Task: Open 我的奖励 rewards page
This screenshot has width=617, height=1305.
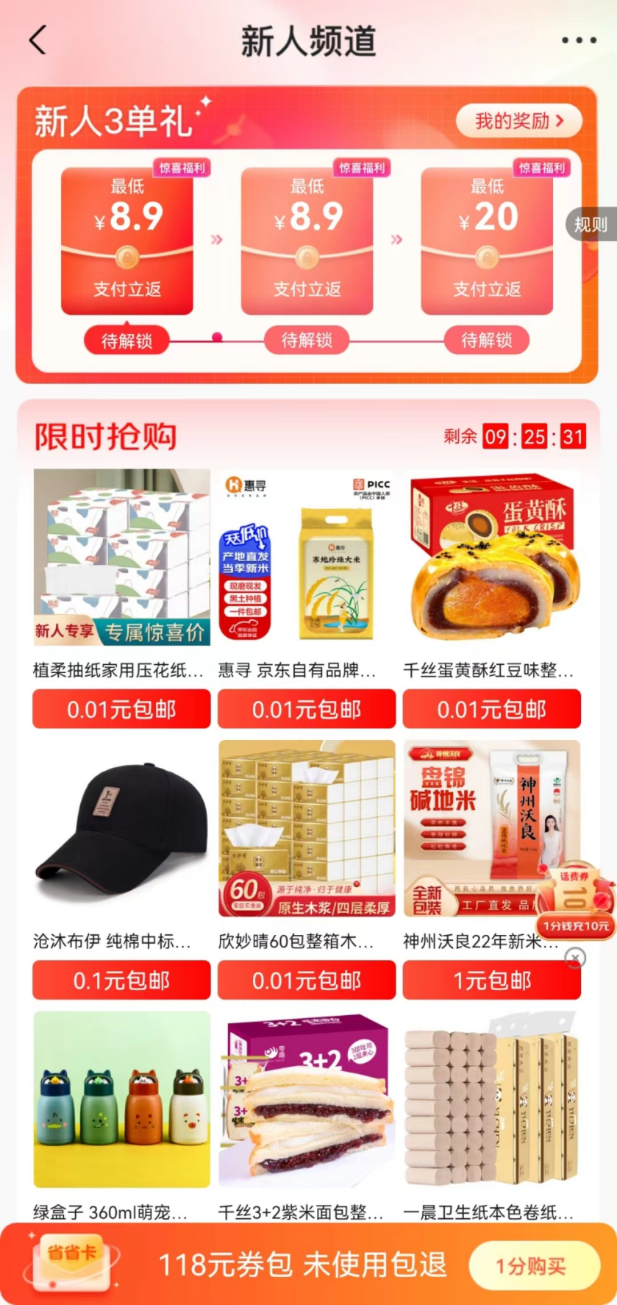Action: pos(518,121)
